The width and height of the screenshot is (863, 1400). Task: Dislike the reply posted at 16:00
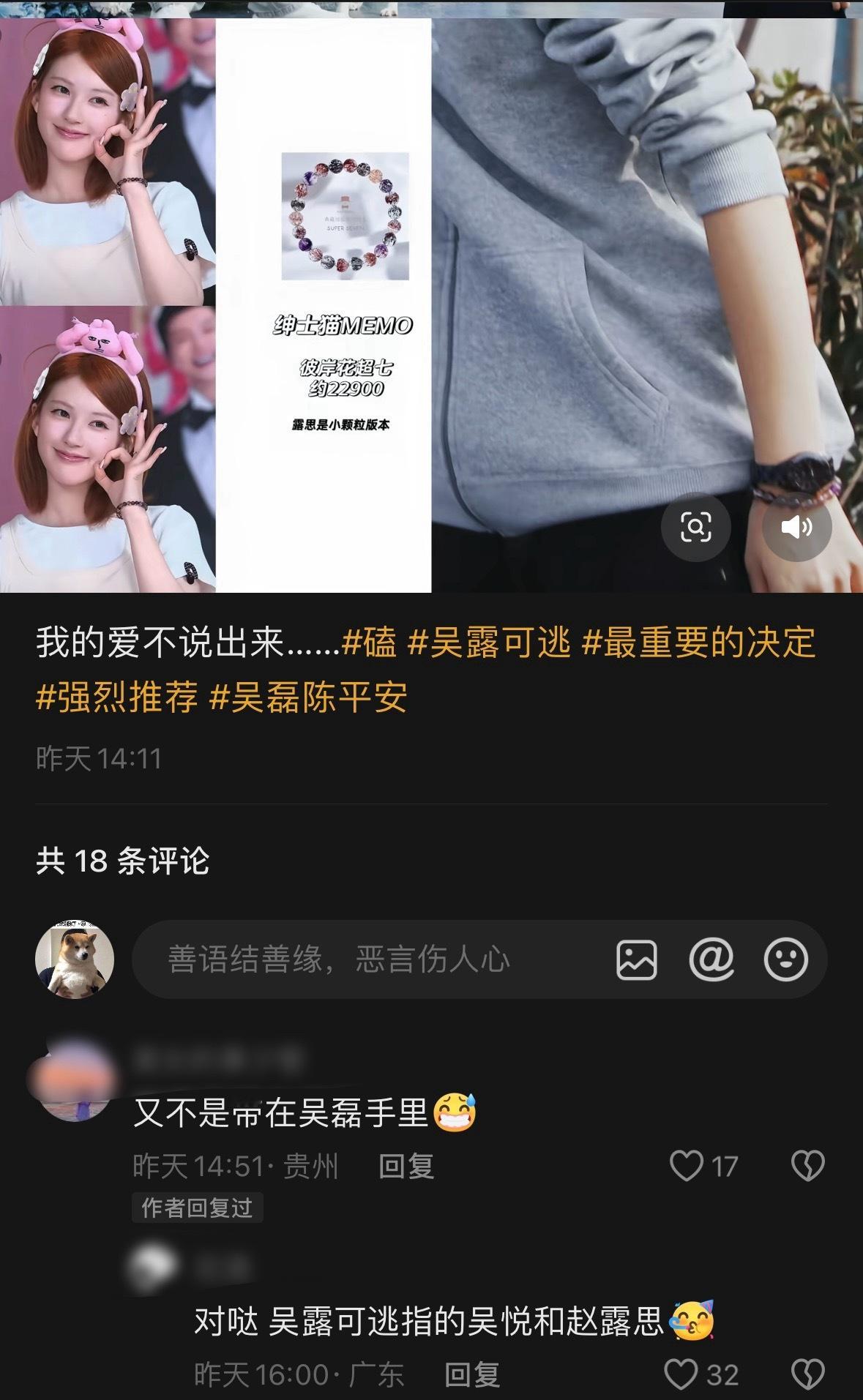click(x=810, y=1374)
